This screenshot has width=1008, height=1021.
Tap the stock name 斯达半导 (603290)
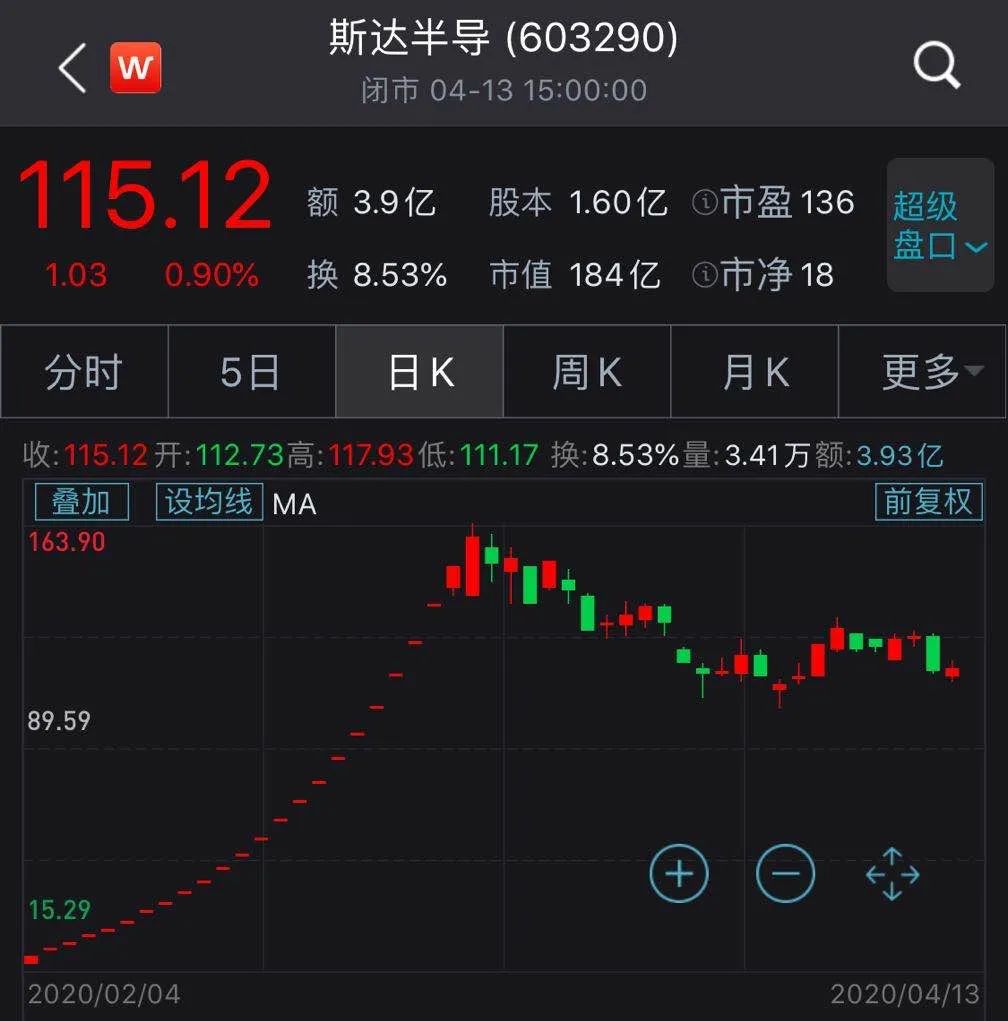point(503,40)
